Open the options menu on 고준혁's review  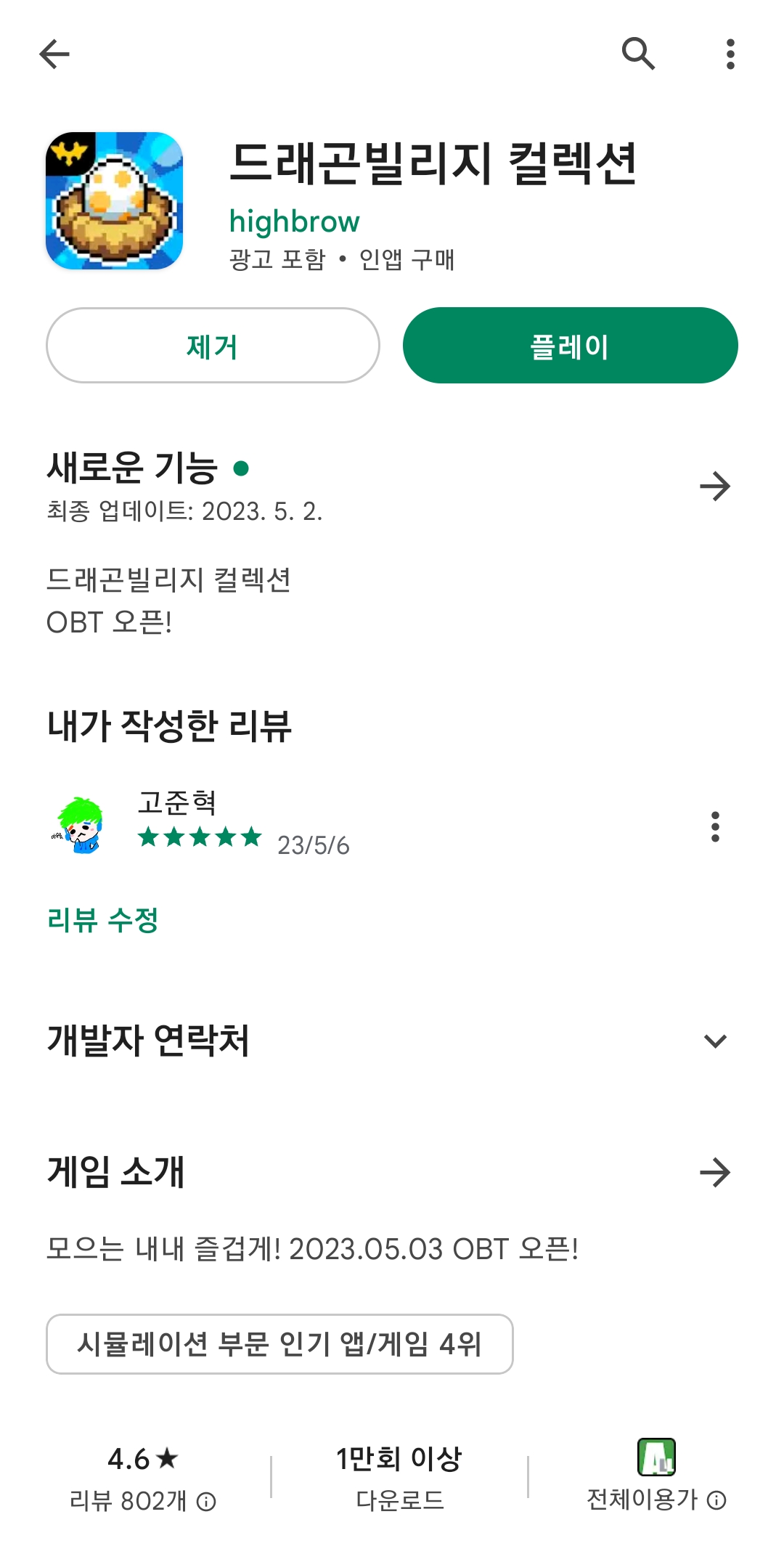[x=715, y=827]
